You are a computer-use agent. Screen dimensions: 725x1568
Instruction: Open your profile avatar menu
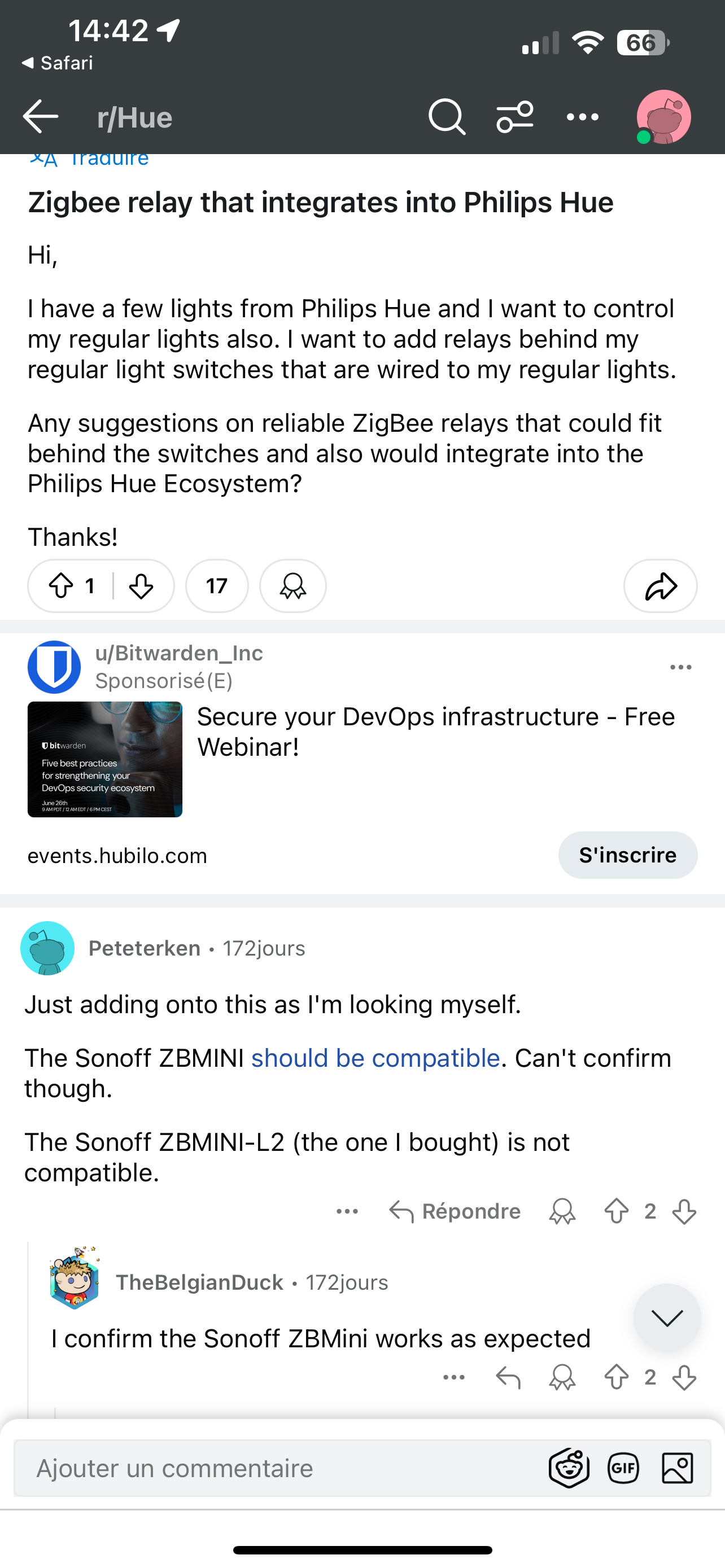pyautogui.click(x=663, y=117)
